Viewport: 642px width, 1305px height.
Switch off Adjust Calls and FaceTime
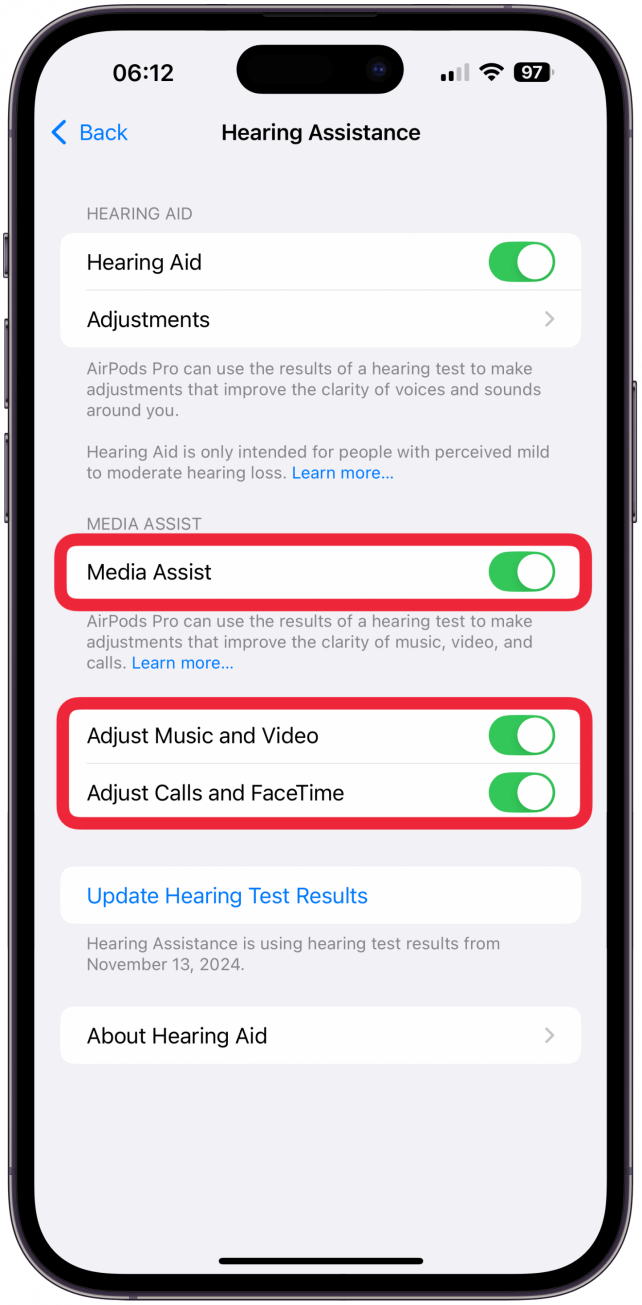(521, 793)
